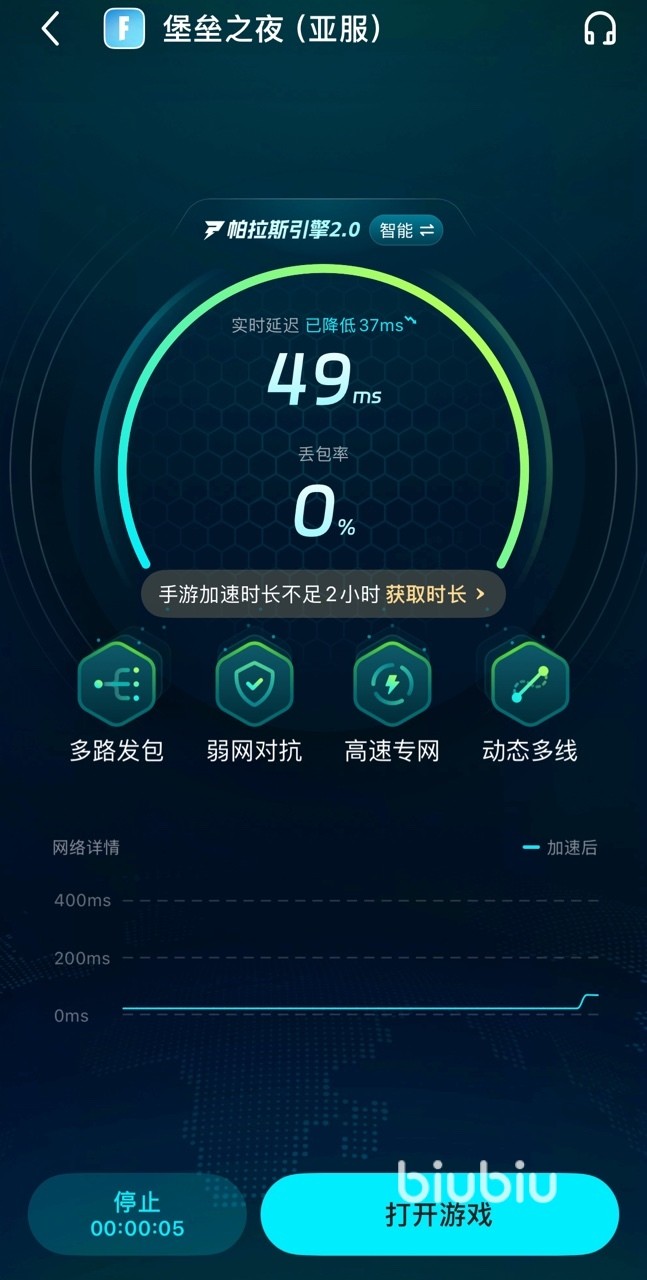The height and width of the screenshot is (1280, 647).
Task: Open the 多路发包 feature
Action: (x=116, y=684)
